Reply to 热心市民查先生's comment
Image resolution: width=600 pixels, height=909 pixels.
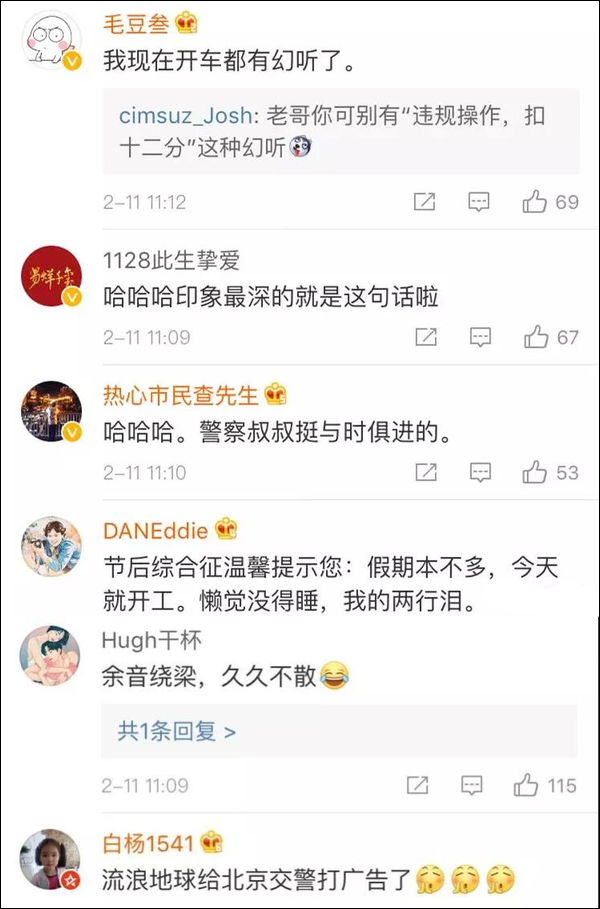(x=480, y=472)
